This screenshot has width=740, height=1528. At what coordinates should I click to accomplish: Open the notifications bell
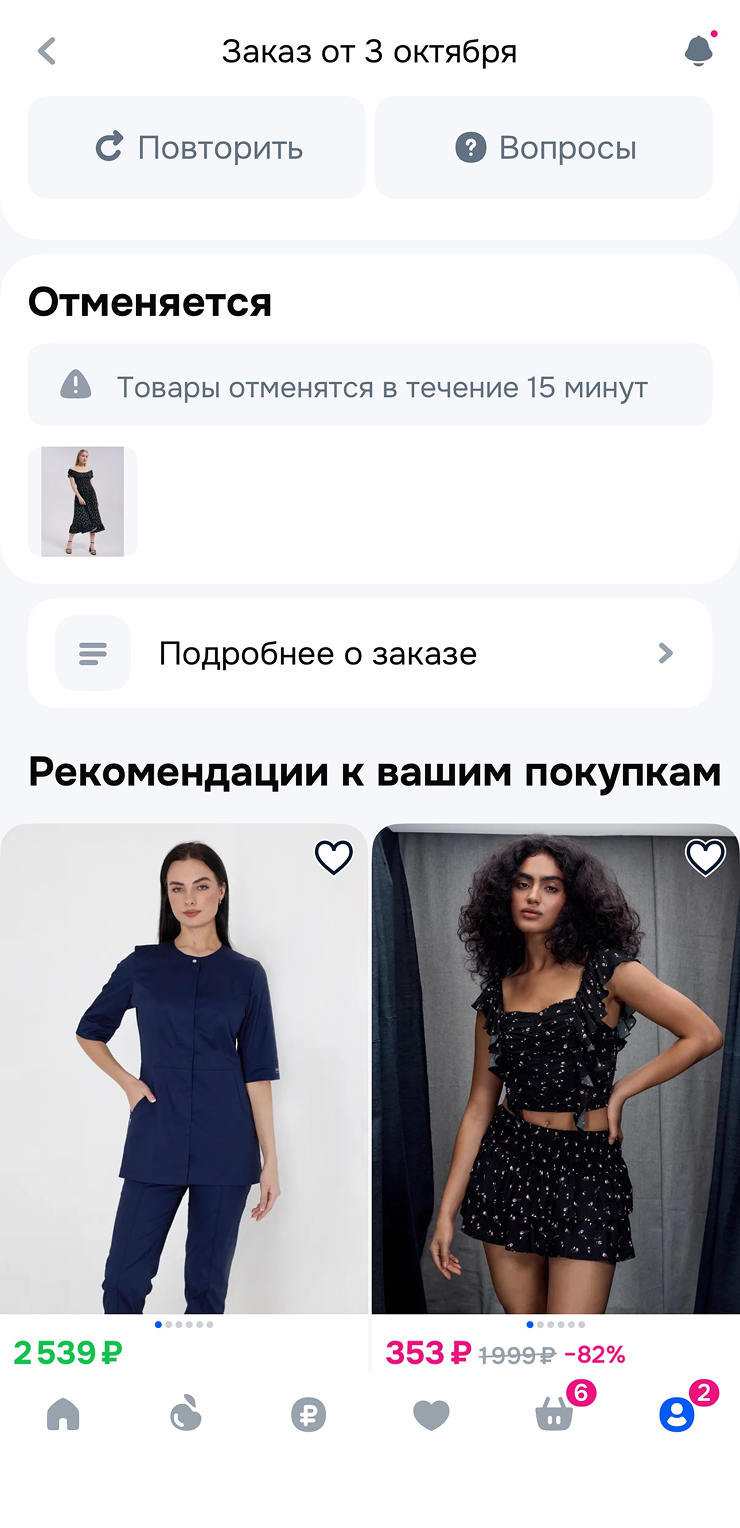(699, 51)
